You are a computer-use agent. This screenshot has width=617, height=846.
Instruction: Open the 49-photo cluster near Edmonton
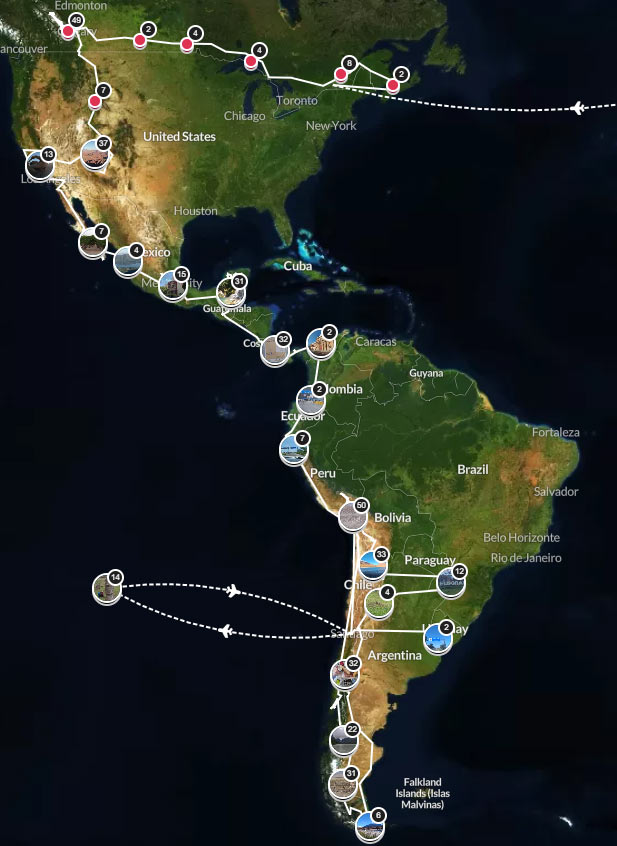click(69, 29)
